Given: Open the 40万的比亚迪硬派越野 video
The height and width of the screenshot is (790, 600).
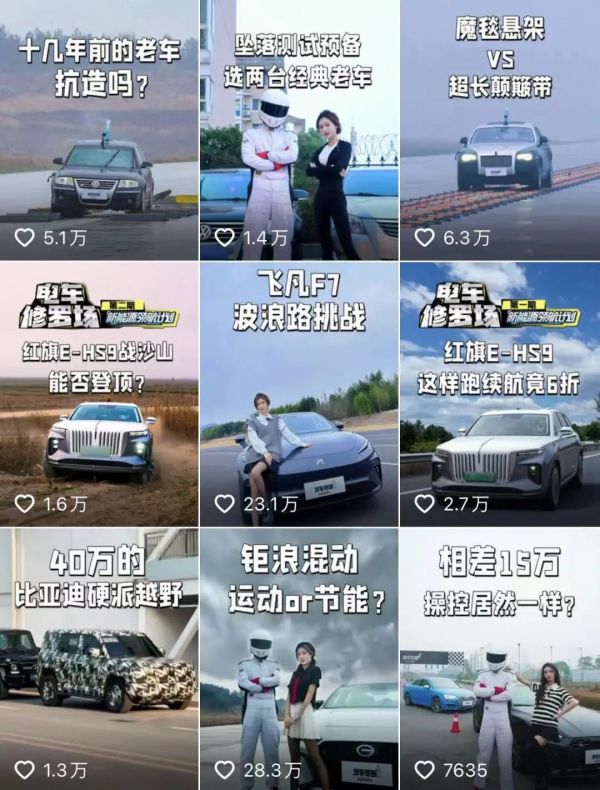Looking at the screenshot, I should click(98, 660).
